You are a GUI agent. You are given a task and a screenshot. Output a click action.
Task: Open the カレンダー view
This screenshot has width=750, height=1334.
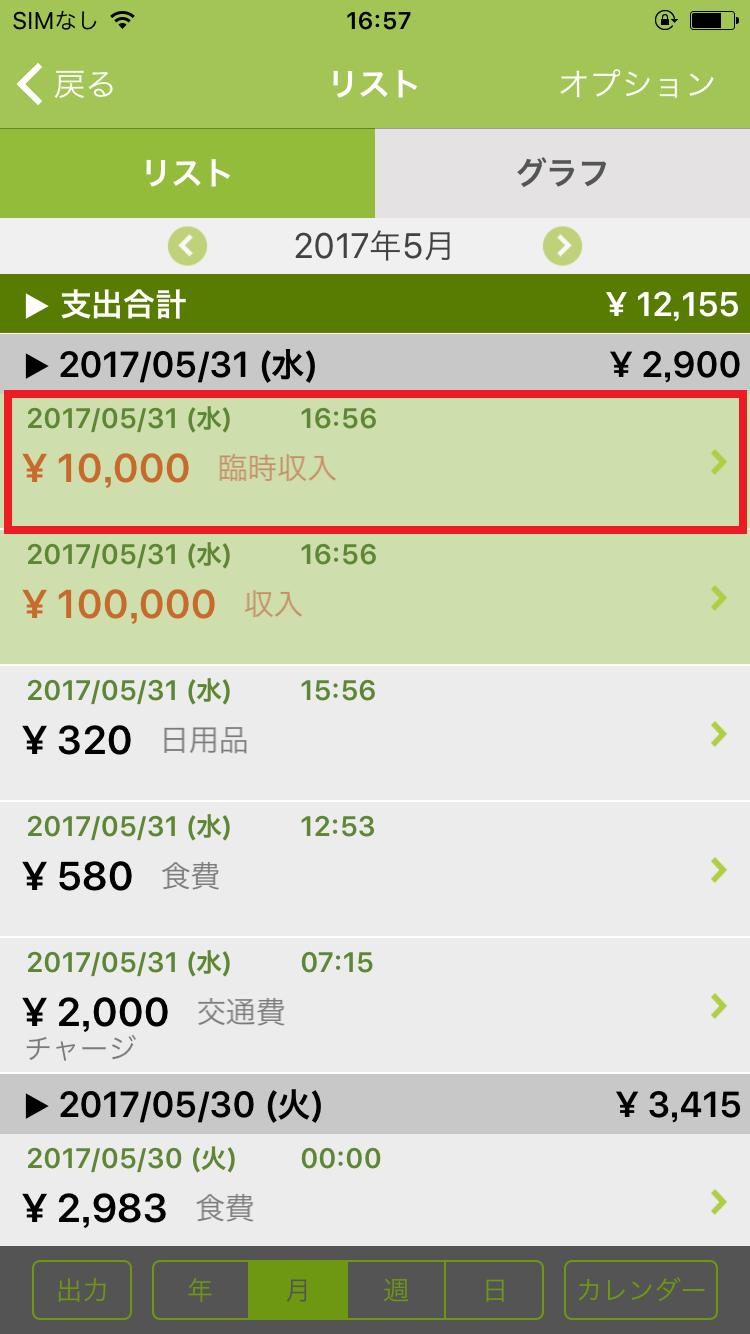pos(641,1290)
